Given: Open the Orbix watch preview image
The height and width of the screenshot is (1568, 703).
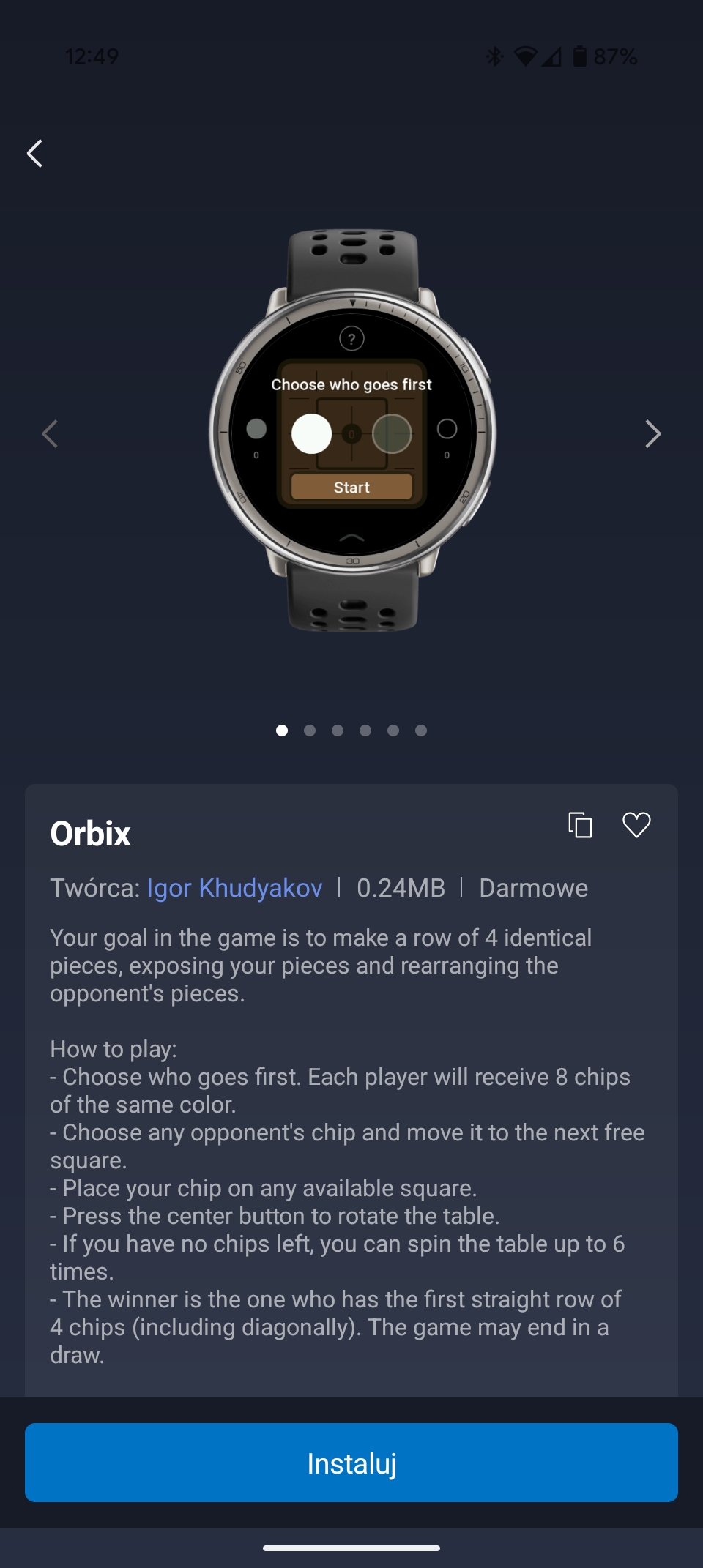Looking at the screenshot, I should 352,430.
